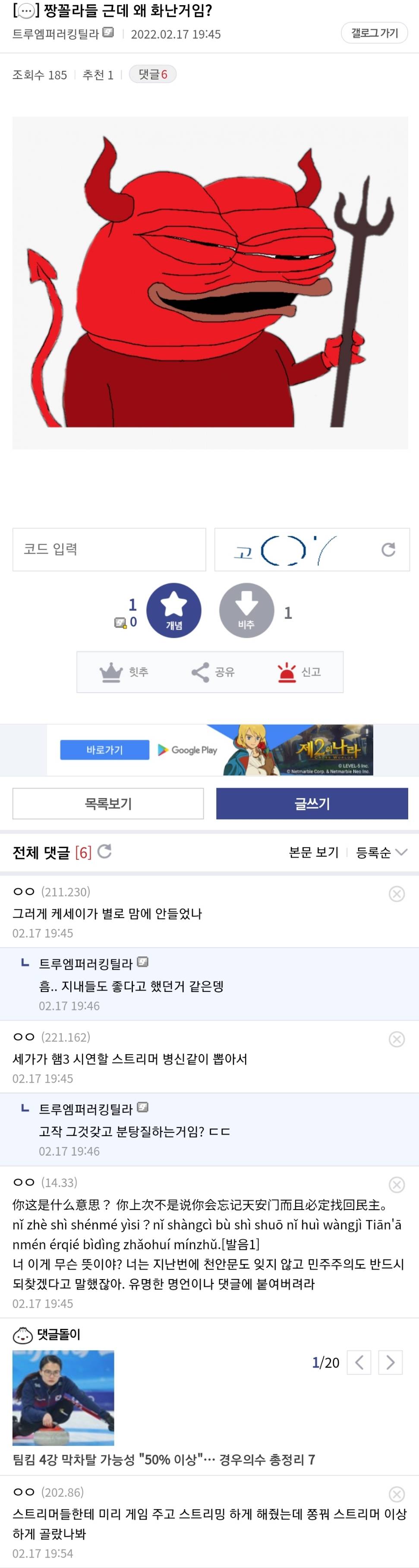Refresh the captcha code image
419x1568 pixels.
[x=388, y=550]
